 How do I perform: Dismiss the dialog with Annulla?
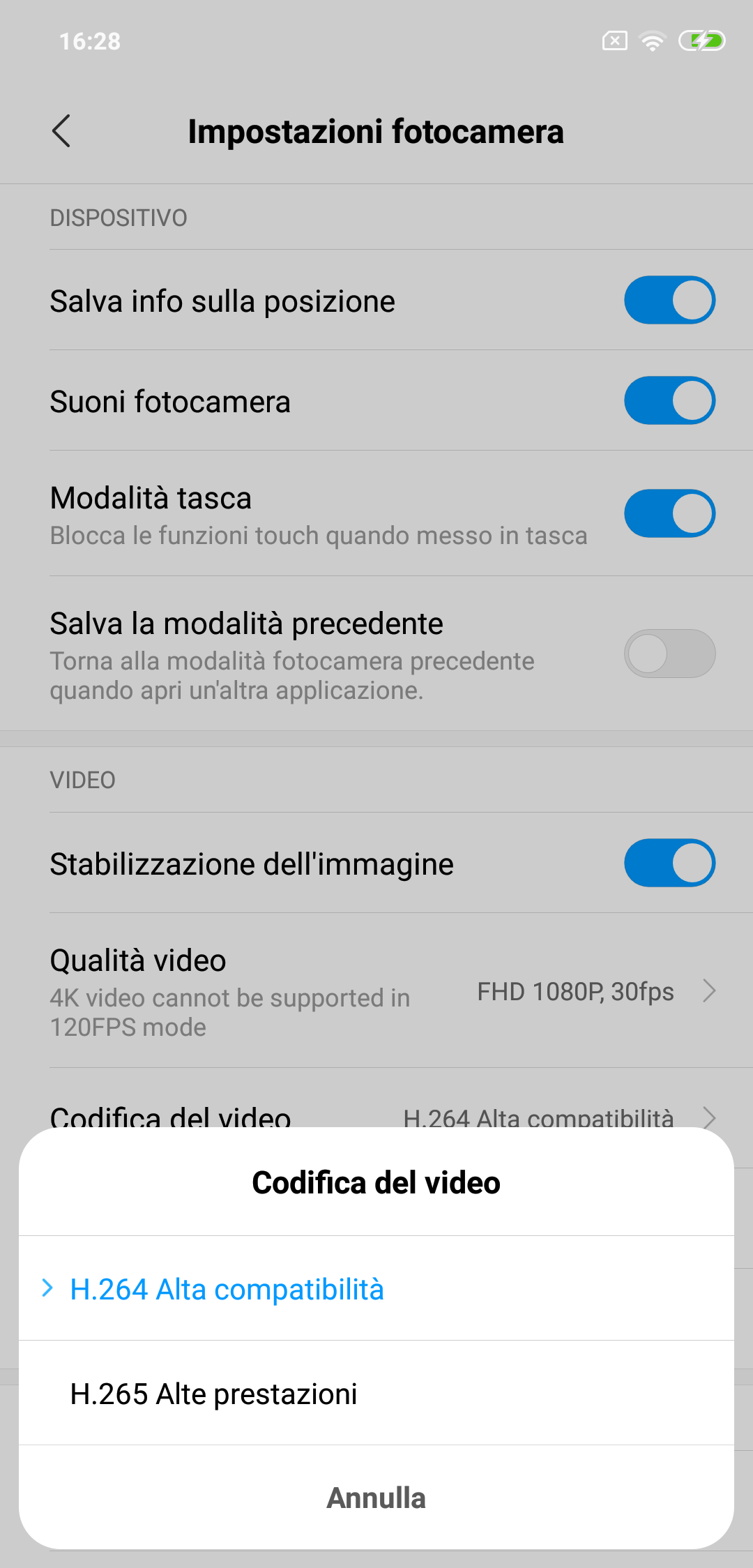pos(376,1498)
